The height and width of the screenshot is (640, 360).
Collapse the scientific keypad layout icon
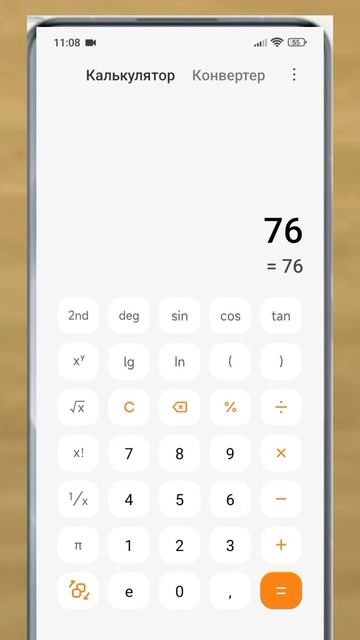pos(78,591)
